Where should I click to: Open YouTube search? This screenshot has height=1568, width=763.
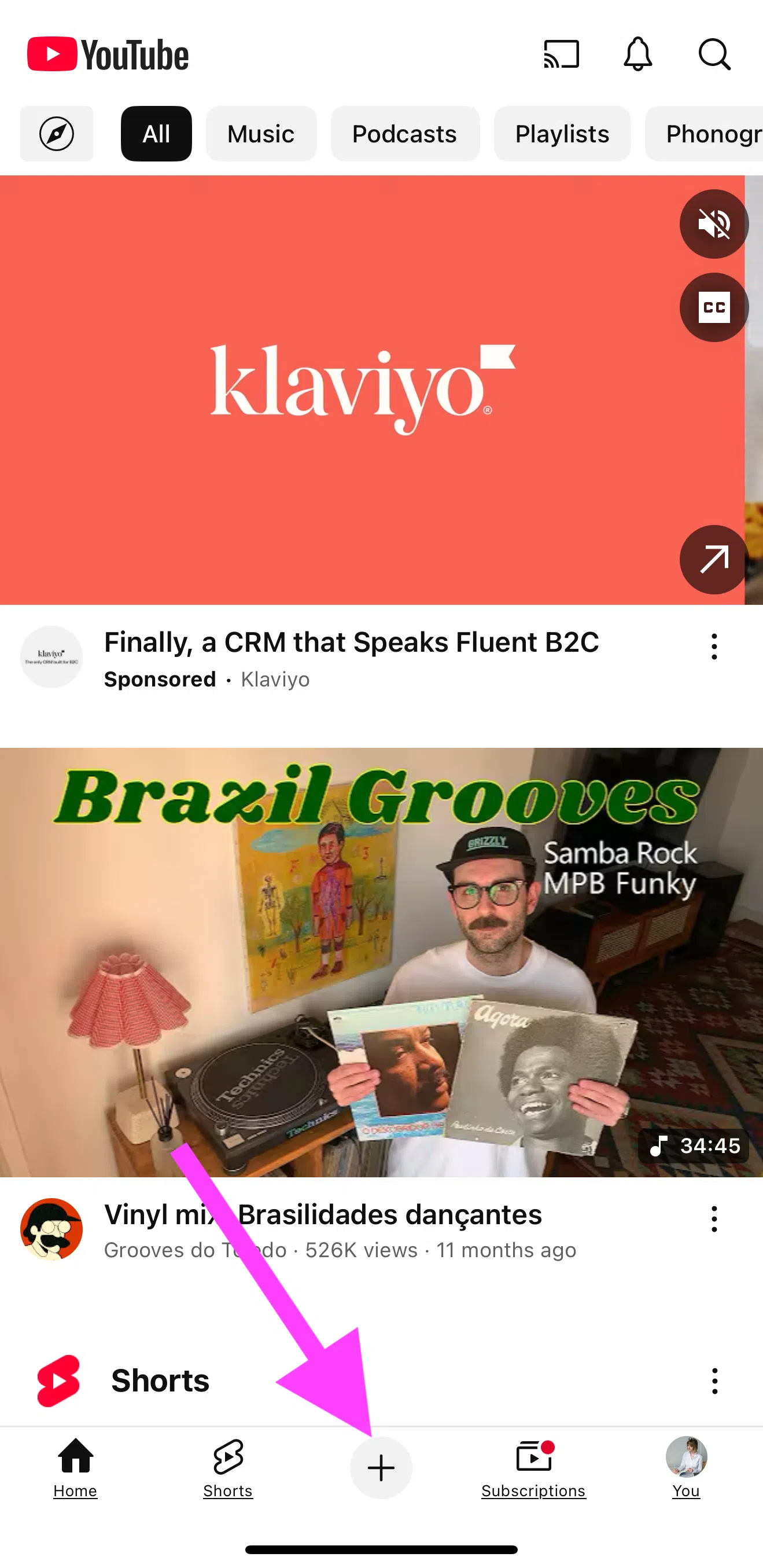pyautogui.click(x=714, y=55)
